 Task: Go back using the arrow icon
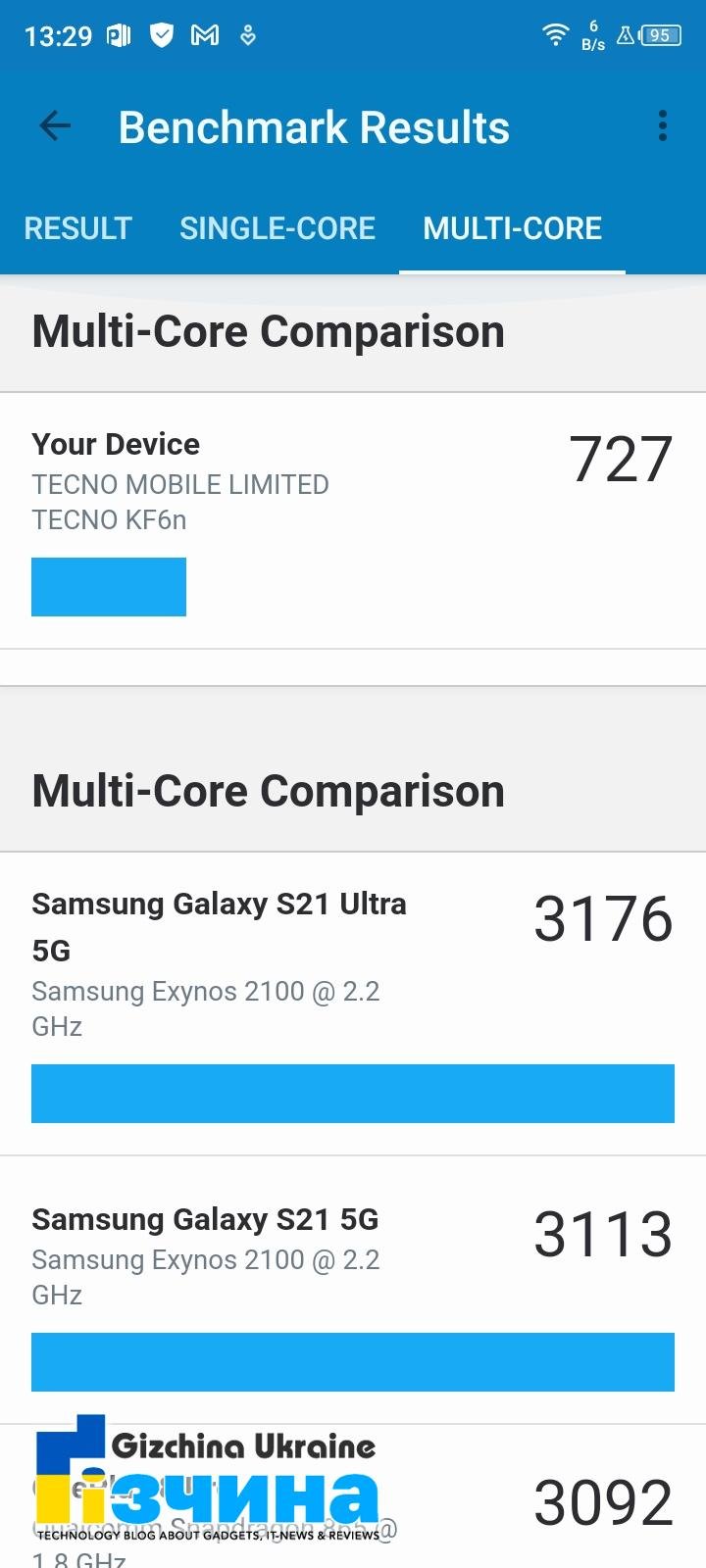point(55,126)
